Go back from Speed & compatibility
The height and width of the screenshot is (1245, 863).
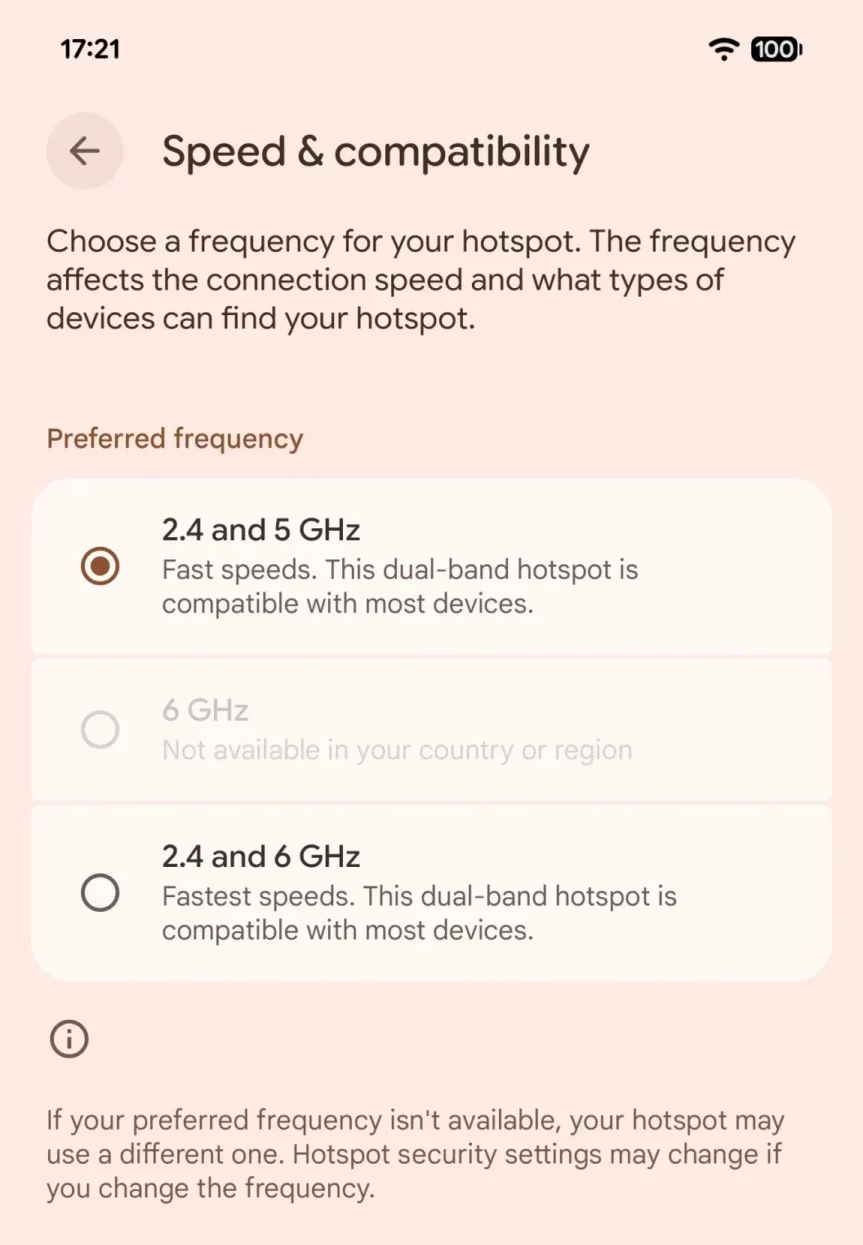point(85,151)
